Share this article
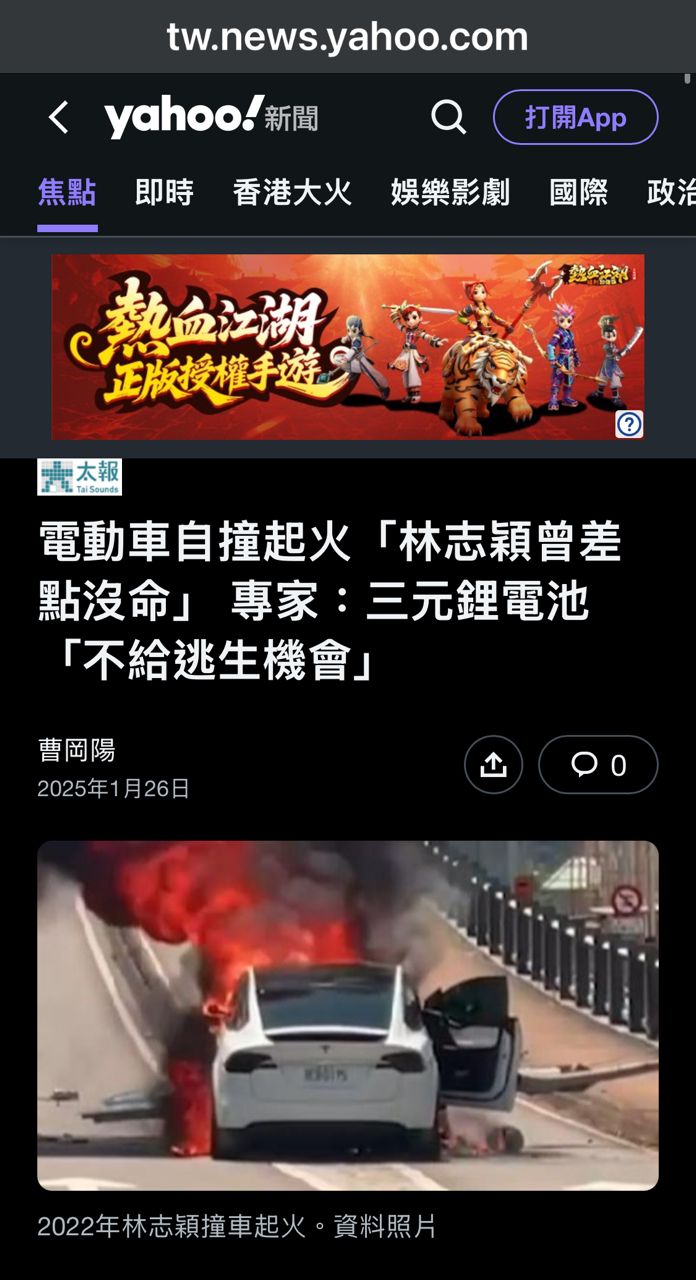 point(493,765)
